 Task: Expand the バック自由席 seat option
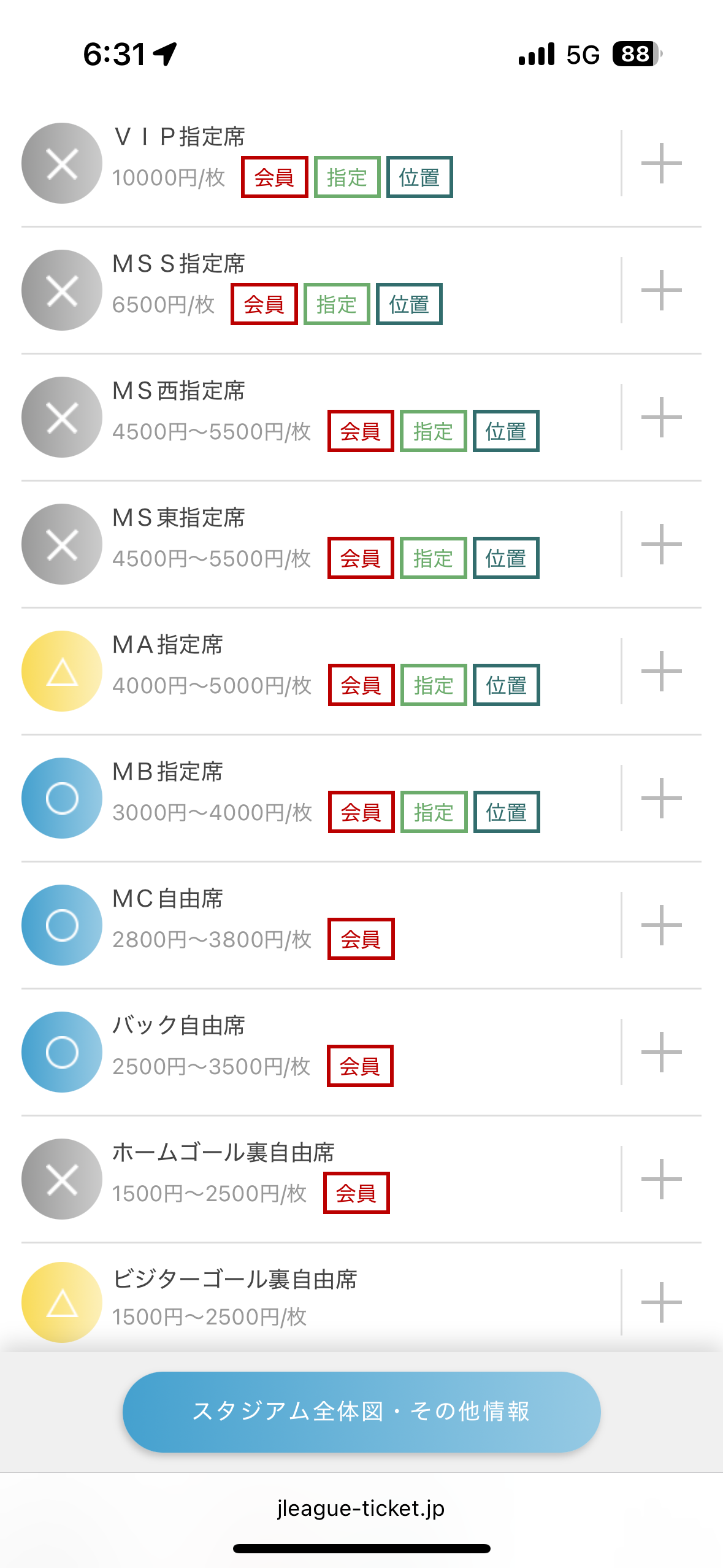coord(661,1052)
